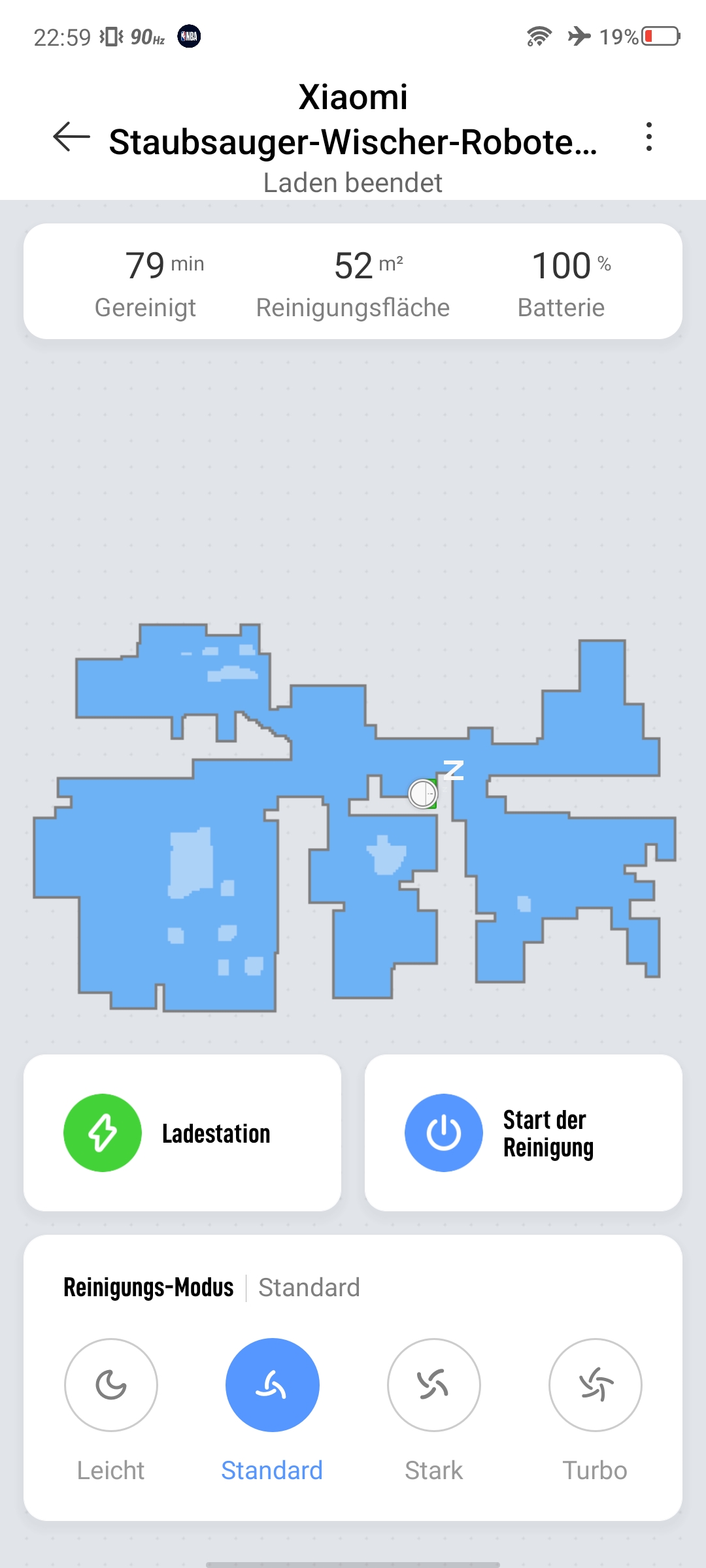Tap the robot icon on the map

[422, 794]
